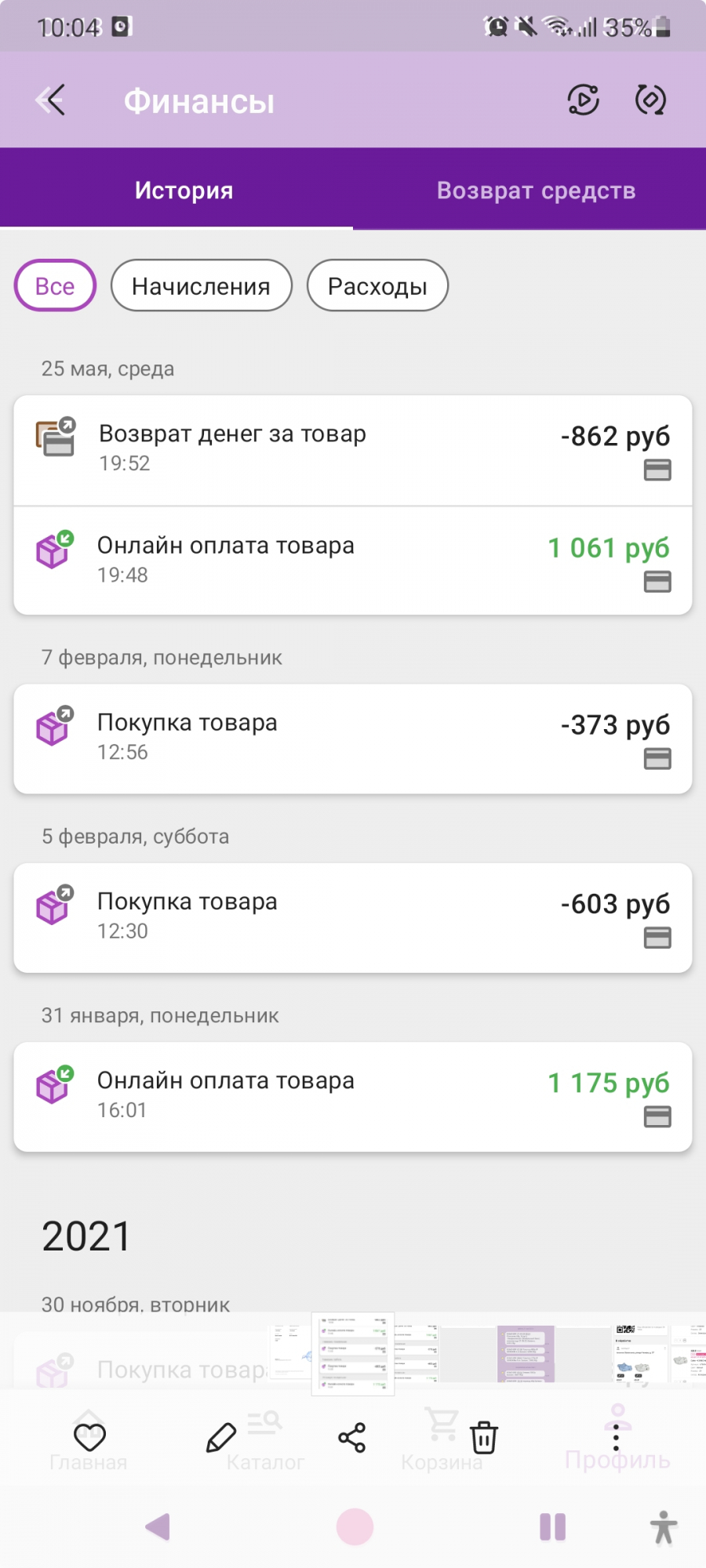Tap the system home circle
The width and height of the screenshot is (706, 1568).
[355, 1526]
